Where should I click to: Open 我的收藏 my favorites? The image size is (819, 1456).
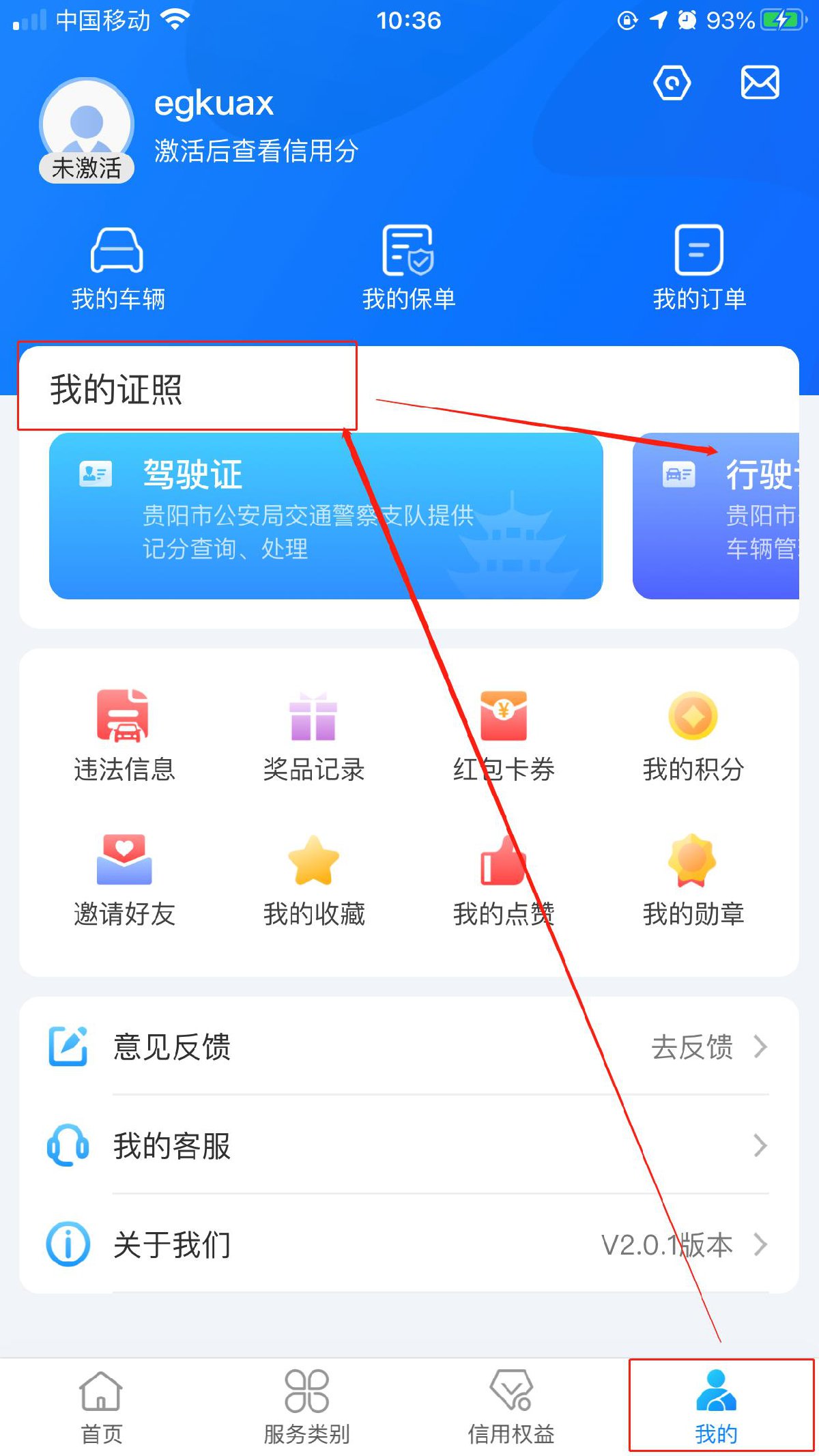(313, 881)
